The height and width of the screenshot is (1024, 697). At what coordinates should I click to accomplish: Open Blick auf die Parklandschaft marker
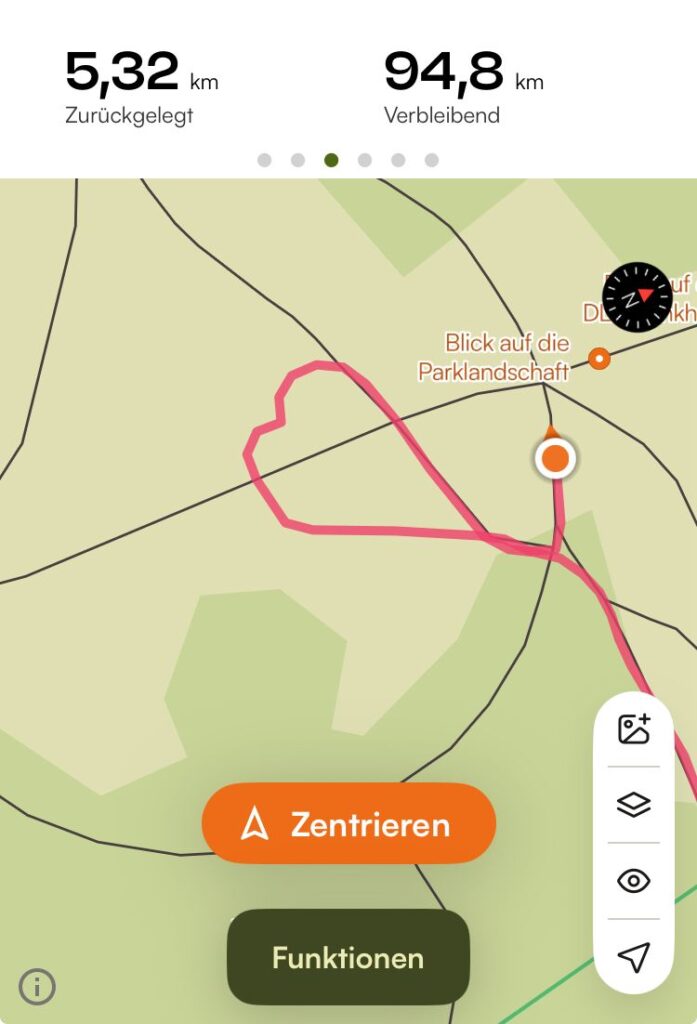599,358
